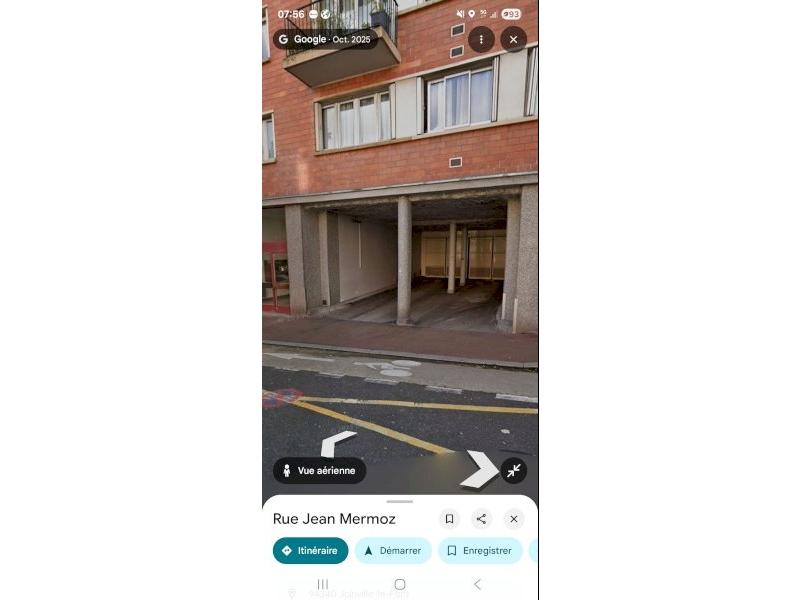The height and width of the screenshot is (600, 800).
Task: Go back using system navigation
Action: tap(477, 584)
